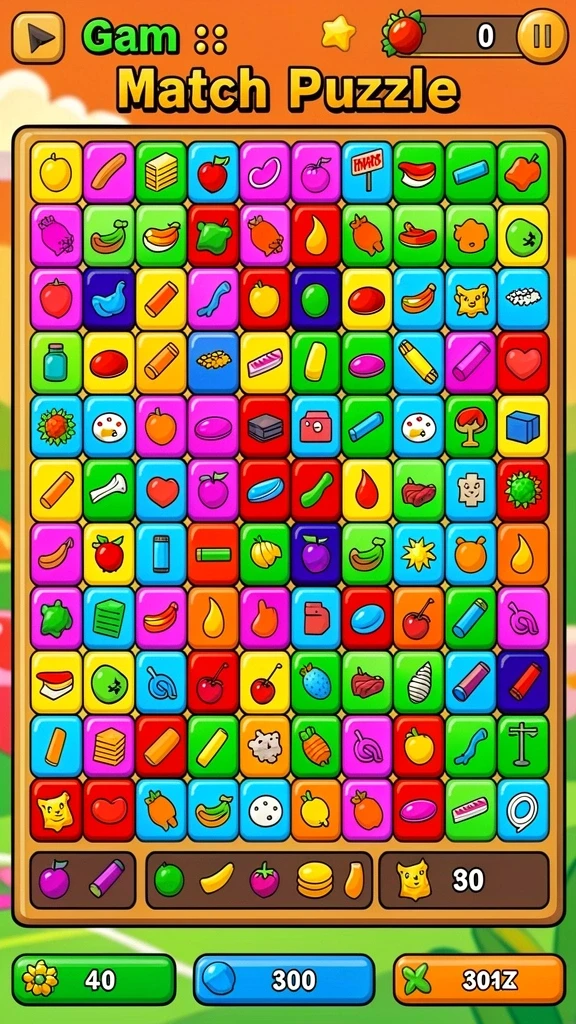The height and width of the screenshot is (1024, 576).
Task: Pick the blue cube on the yellow tile
Action: (523, 426)
